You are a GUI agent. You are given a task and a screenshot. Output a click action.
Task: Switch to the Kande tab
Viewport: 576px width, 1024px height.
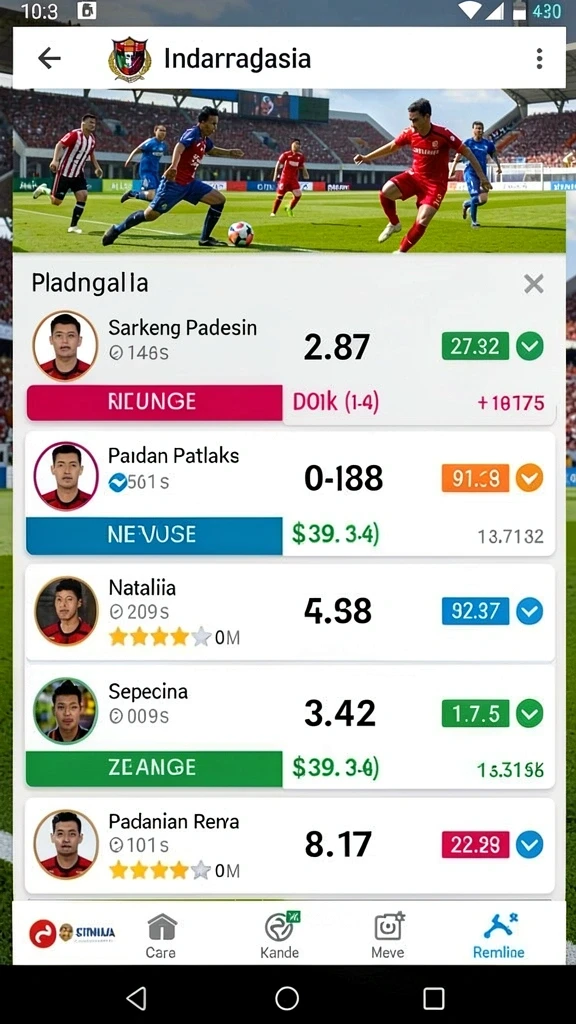click(x=281, y=936)
